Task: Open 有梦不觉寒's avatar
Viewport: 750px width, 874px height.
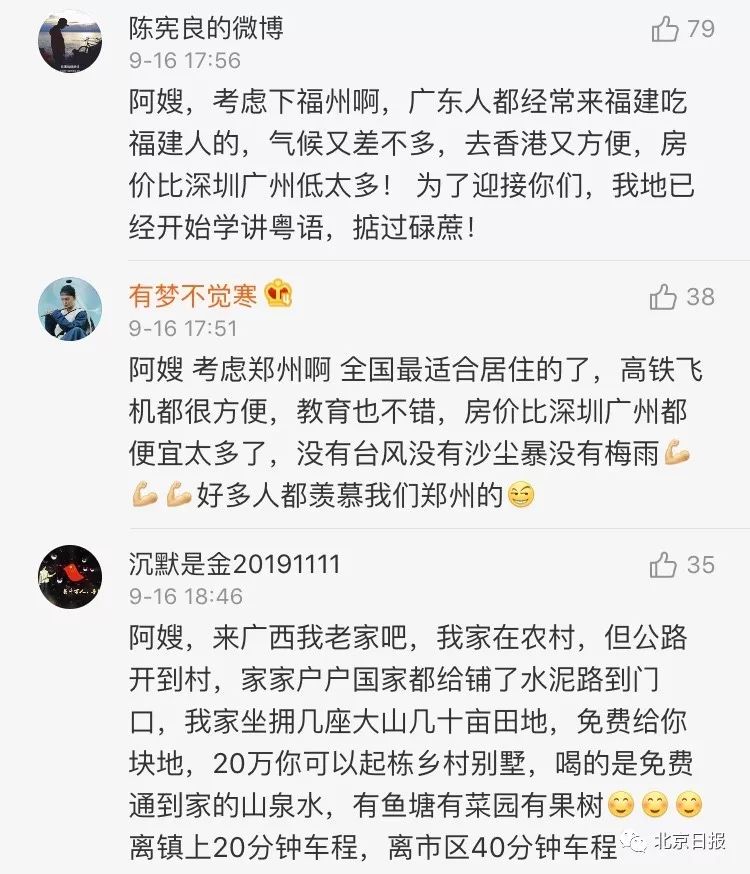Action: (x=70, y=309)
